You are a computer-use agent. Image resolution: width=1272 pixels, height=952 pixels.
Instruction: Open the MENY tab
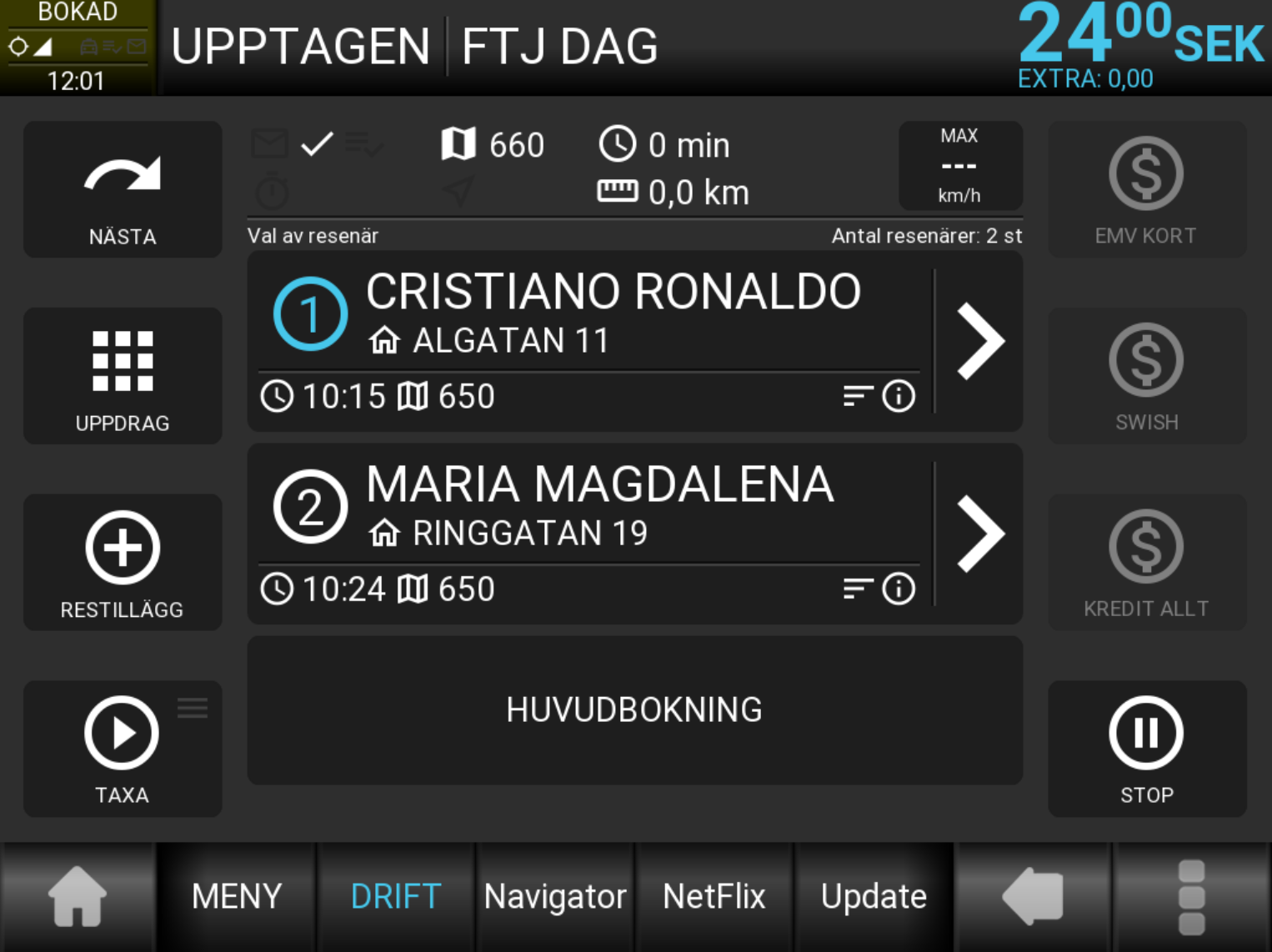[237, 897]
